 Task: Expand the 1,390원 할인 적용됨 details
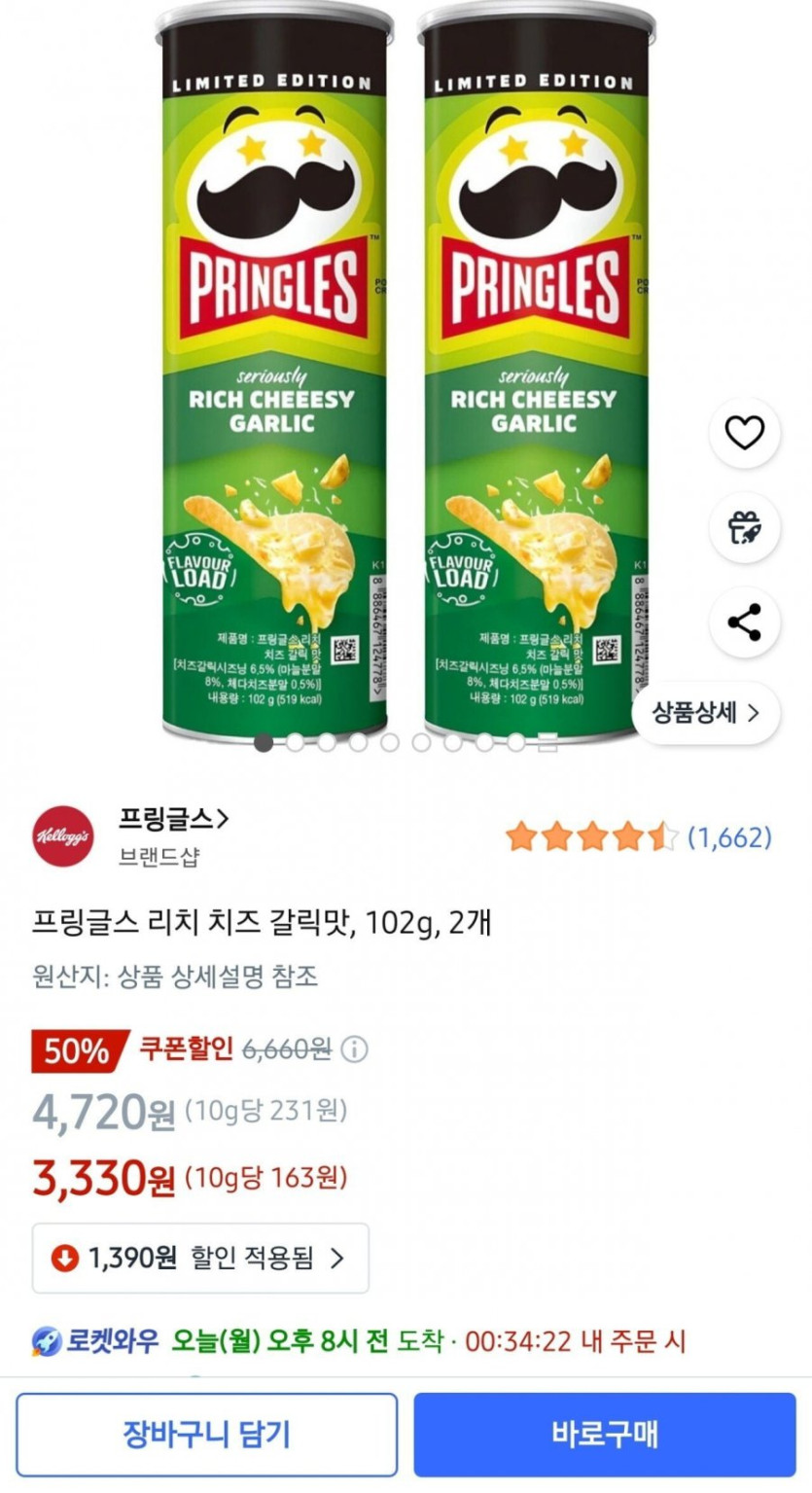[200, 1259]
